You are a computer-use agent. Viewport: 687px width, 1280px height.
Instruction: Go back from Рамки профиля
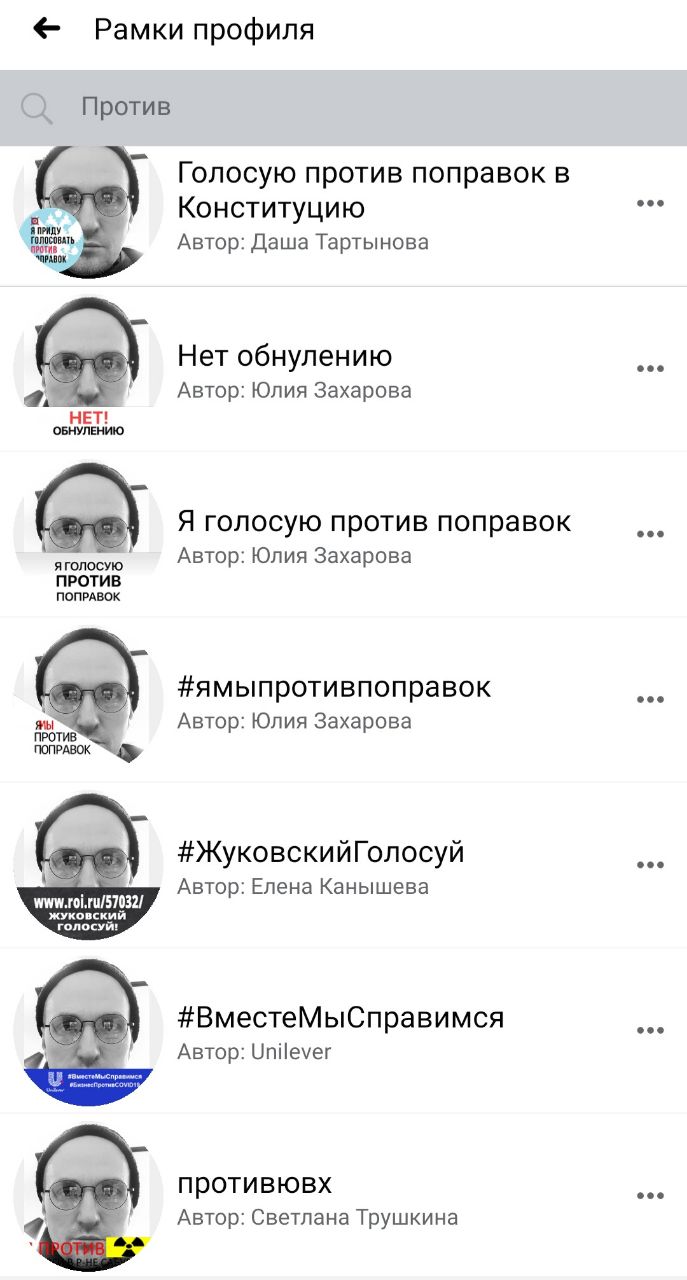tap(46, 29)
